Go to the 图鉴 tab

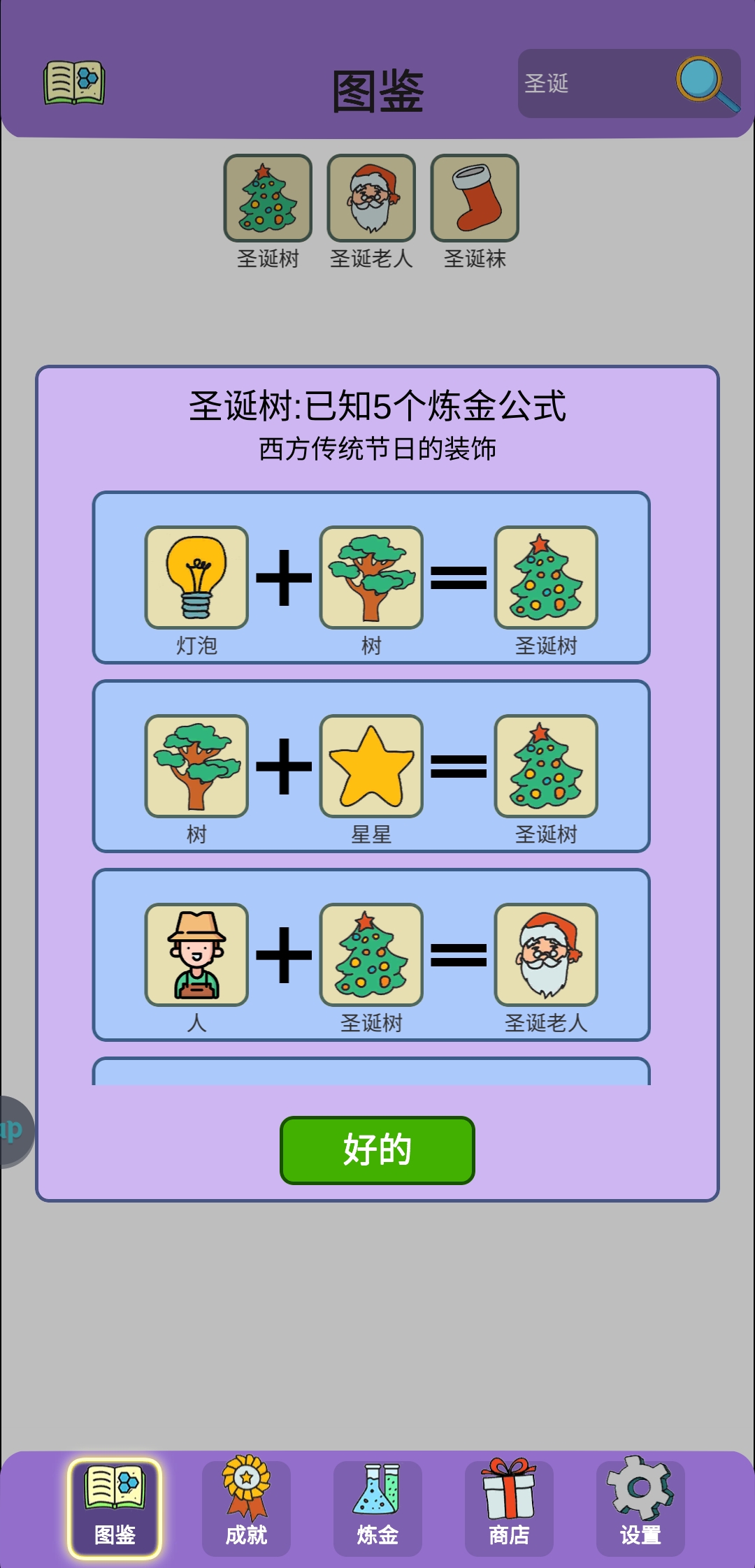click(115, 1507)
